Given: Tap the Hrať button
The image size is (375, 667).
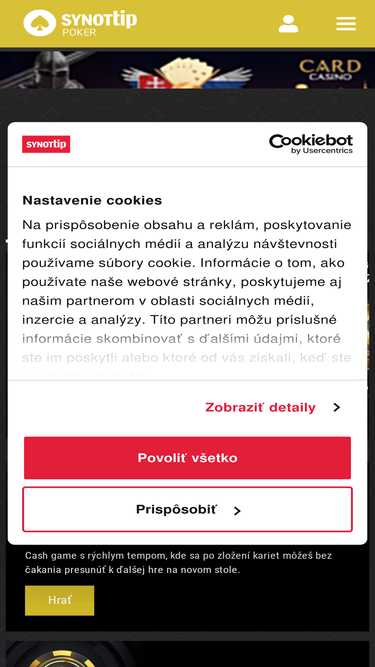Looking at the screenshot, I should [60, 600].
